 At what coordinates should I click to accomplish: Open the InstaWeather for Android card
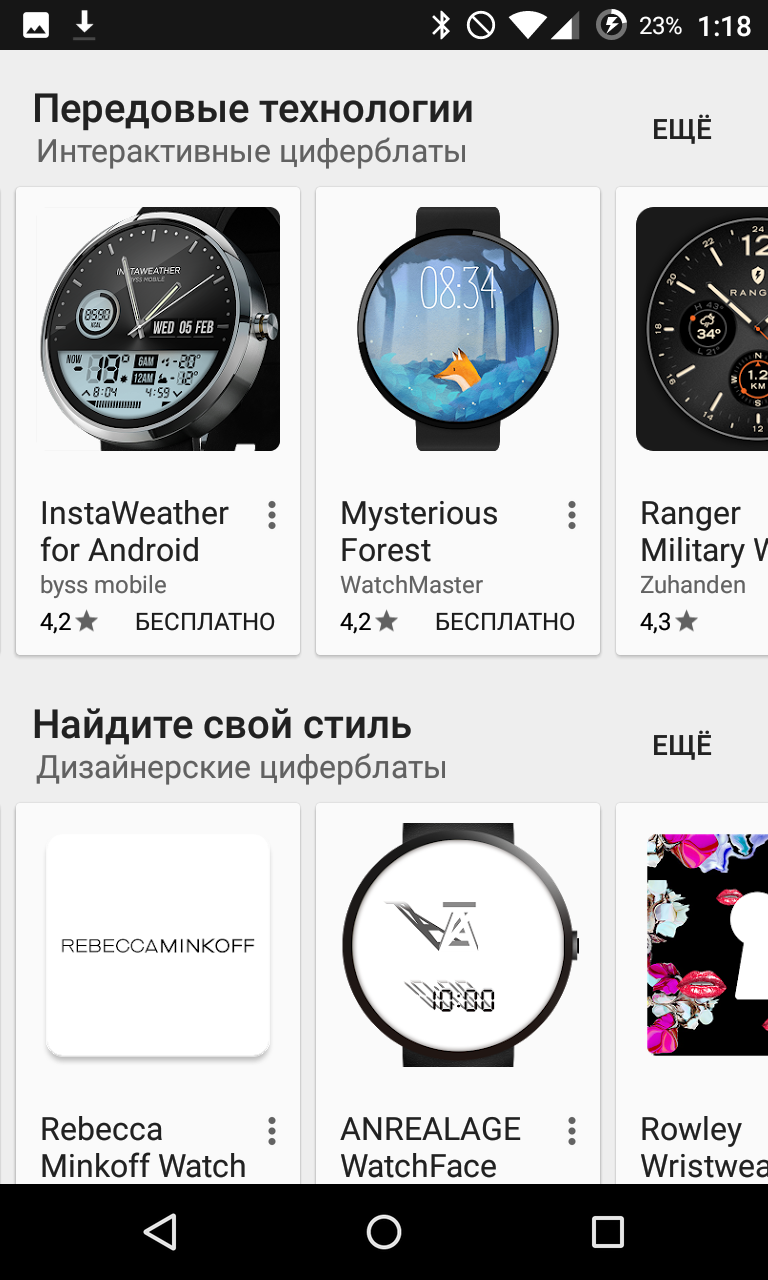coord(158,421)
